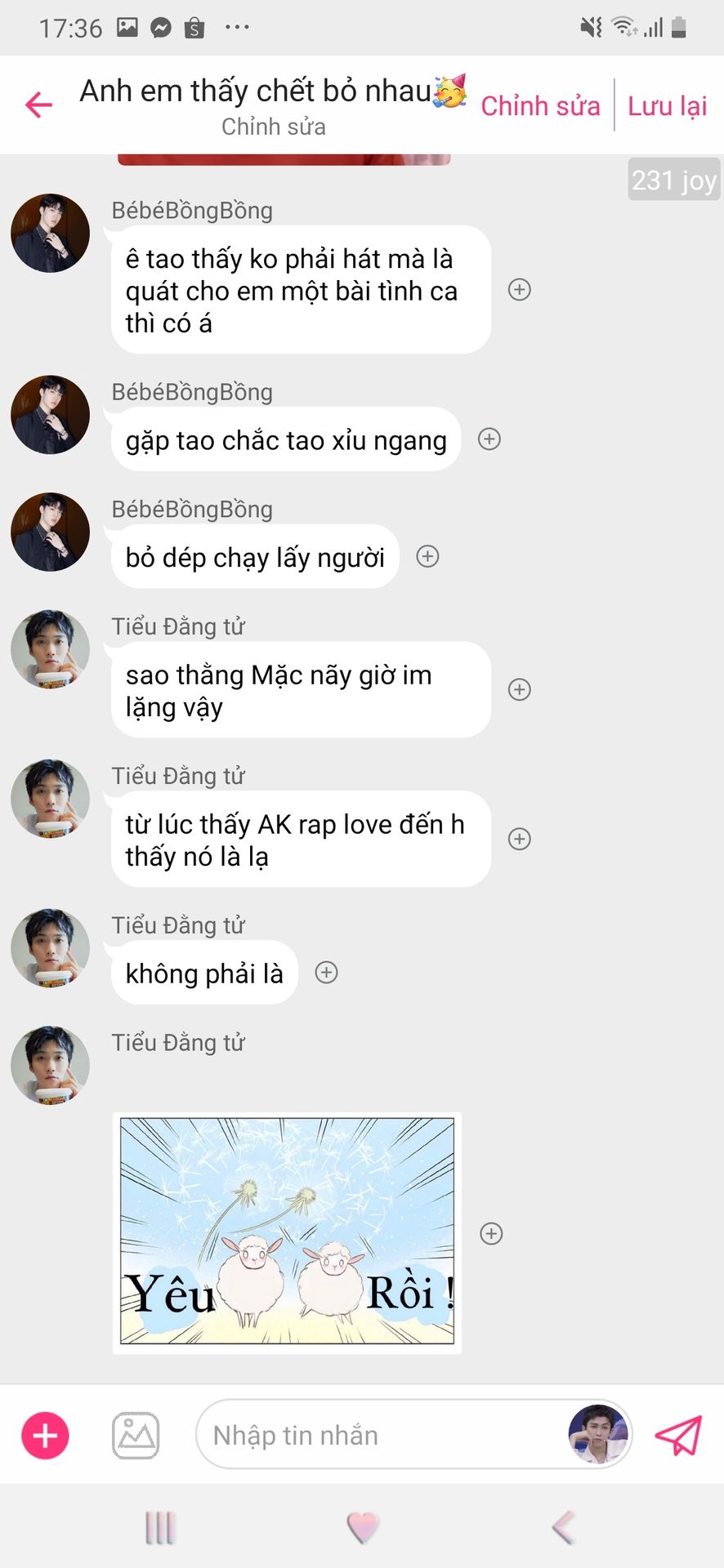The width and height of the screenshot is (724, 1568).
Task: Switch sender via avatar in message field
Action: [x=598, y=1435]
